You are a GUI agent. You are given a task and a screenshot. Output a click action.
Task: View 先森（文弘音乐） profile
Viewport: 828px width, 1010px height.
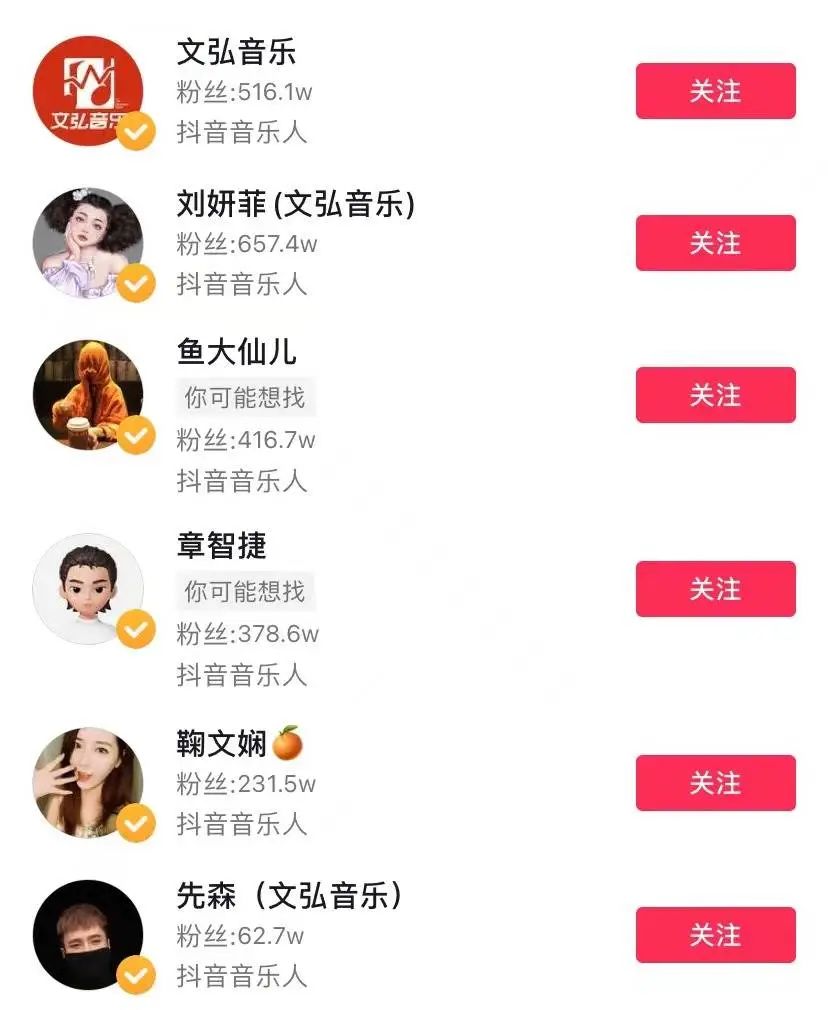290,896
